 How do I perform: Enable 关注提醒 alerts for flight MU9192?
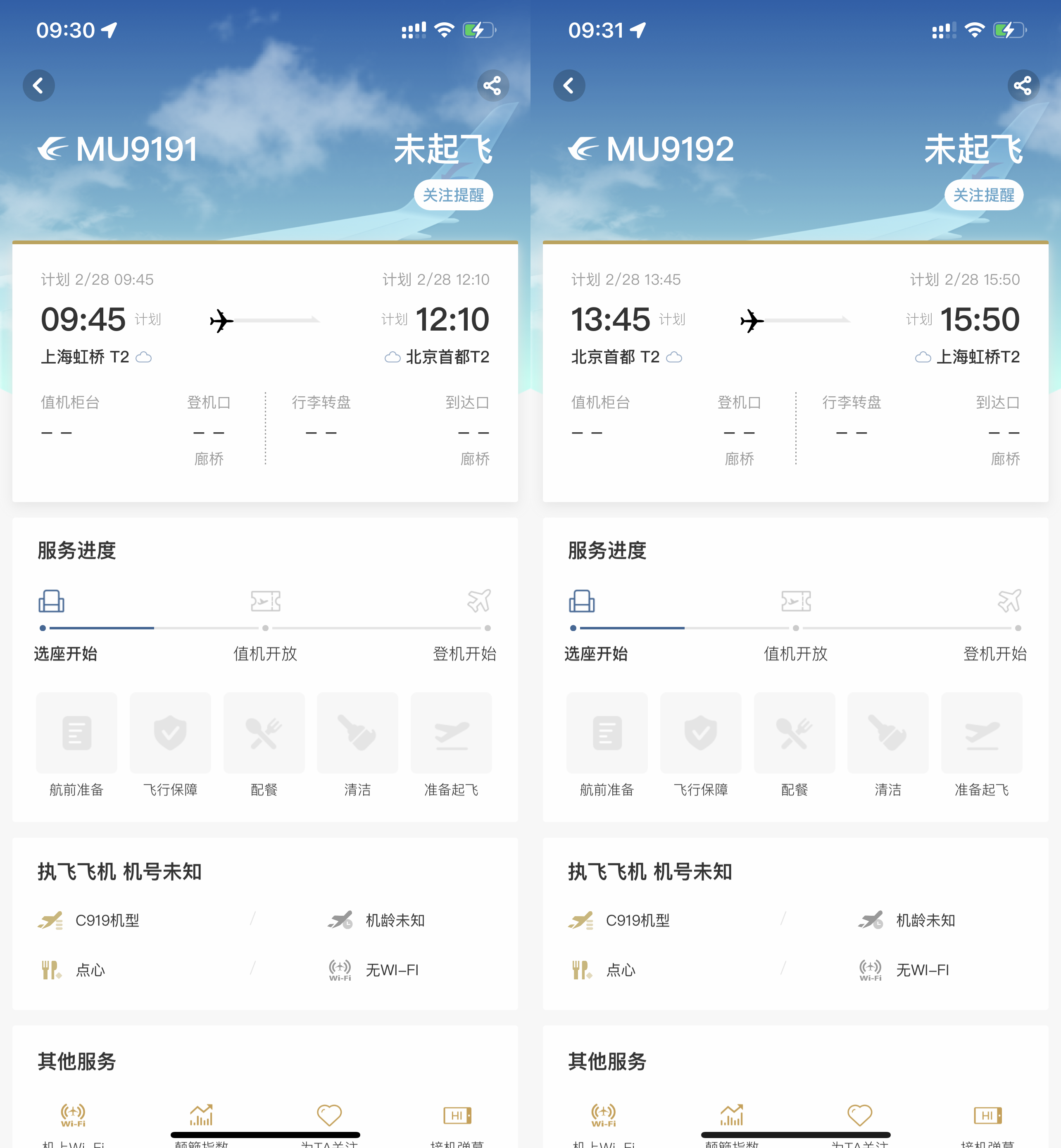[x=983, y=195]
